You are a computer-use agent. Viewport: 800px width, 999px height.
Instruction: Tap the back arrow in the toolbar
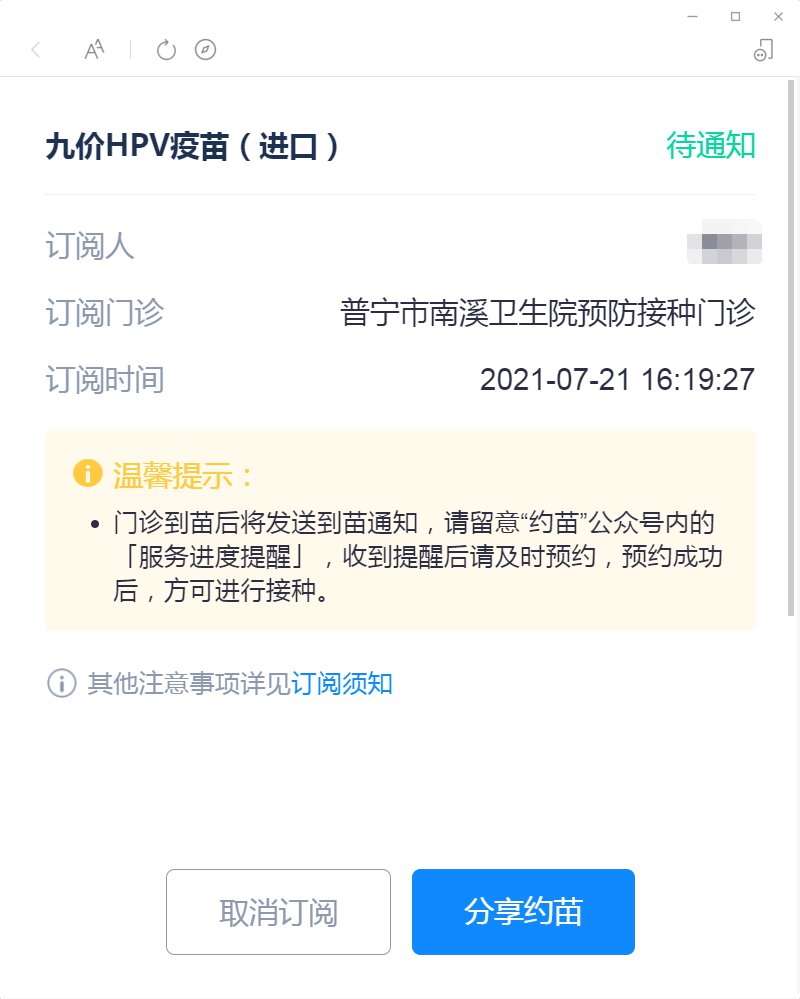click(x=36, y=50)
